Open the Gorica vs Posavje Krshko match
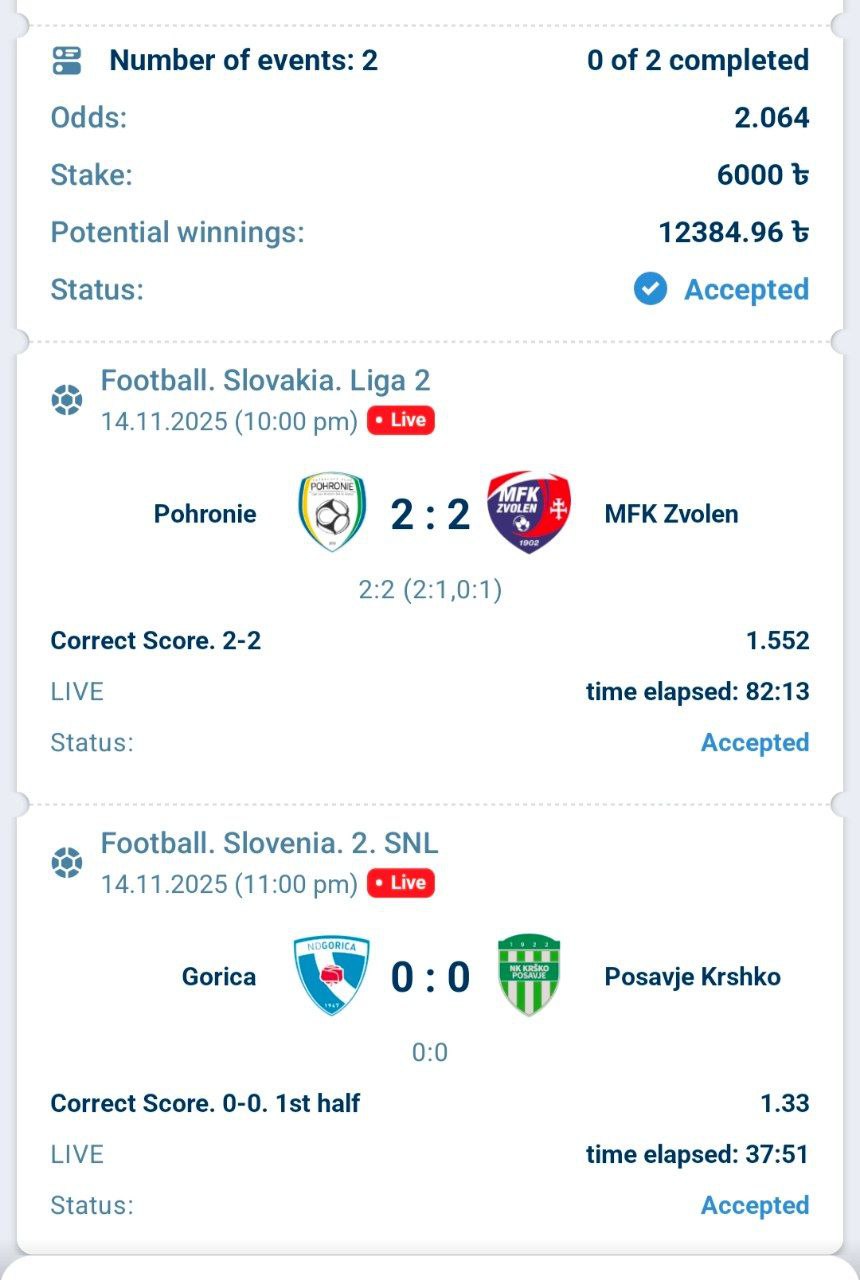The height and width of the screenshot is (1280, 860). pyautogui.click(x=430, y=976)
